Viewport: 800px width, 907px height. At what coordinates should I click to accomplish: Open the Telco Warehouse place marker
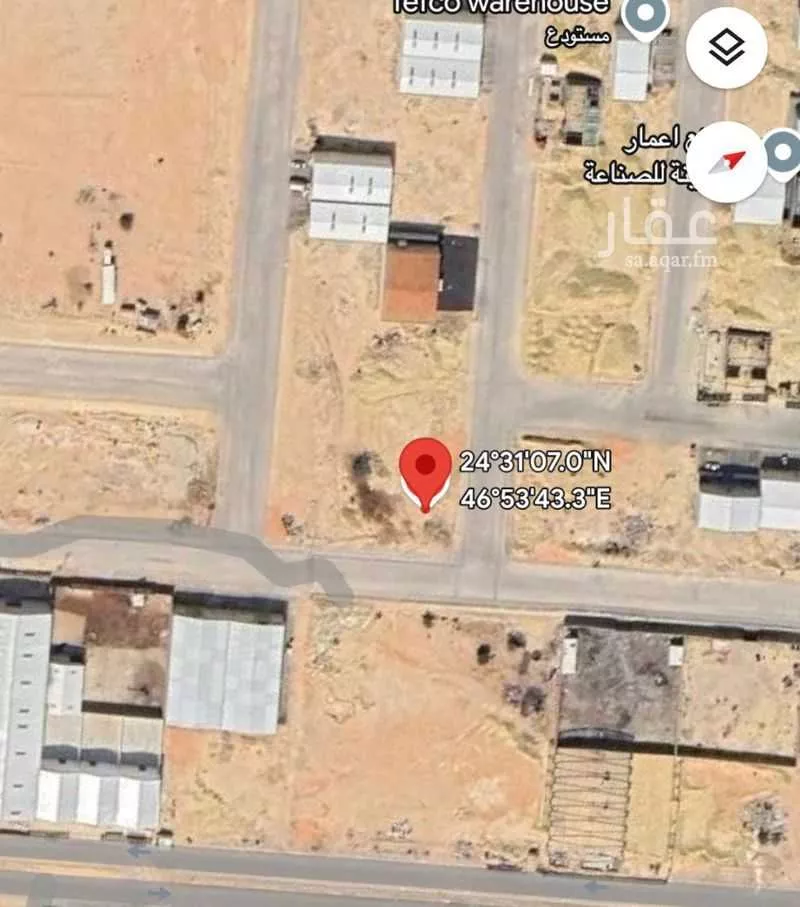tap(646, 16)
